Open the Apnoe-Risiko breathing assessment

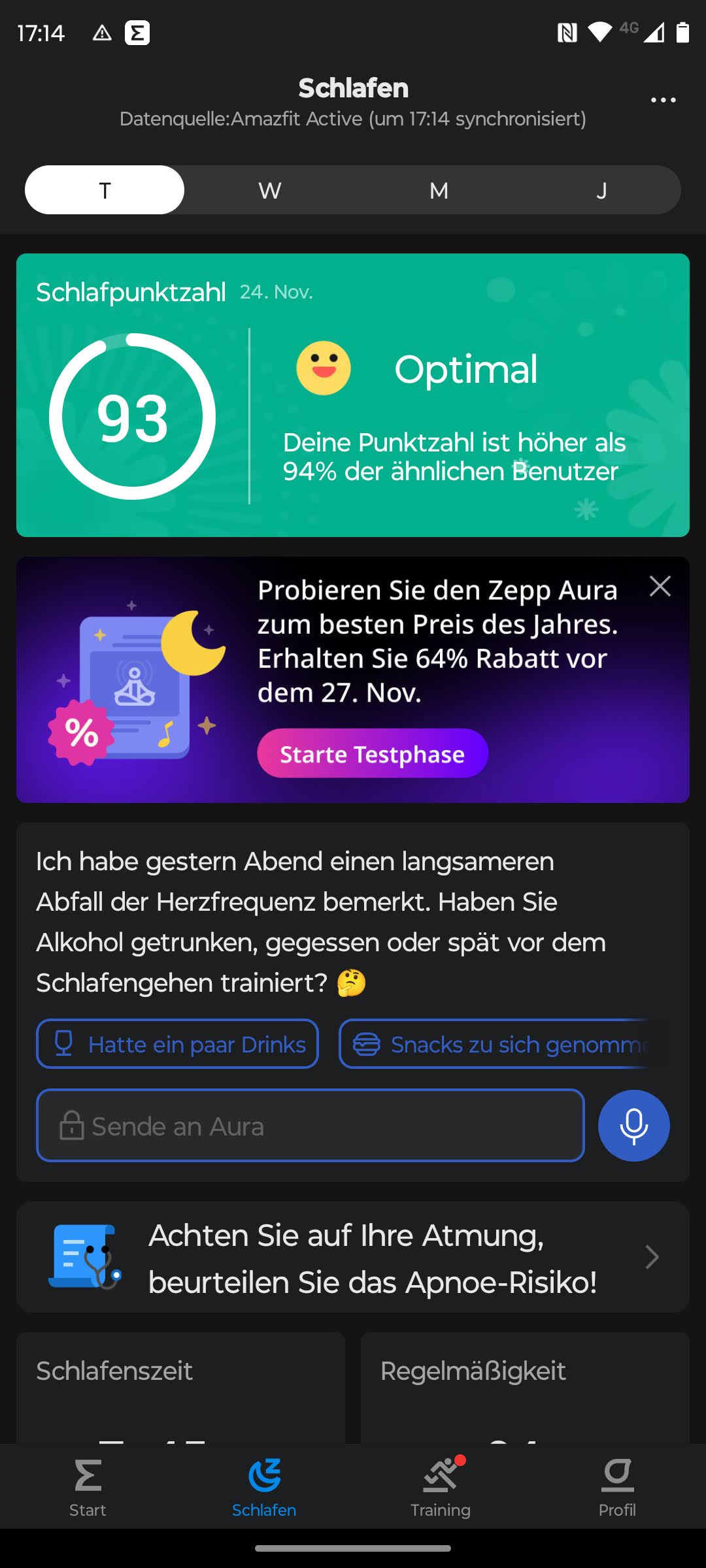(x=353, y=1258)
